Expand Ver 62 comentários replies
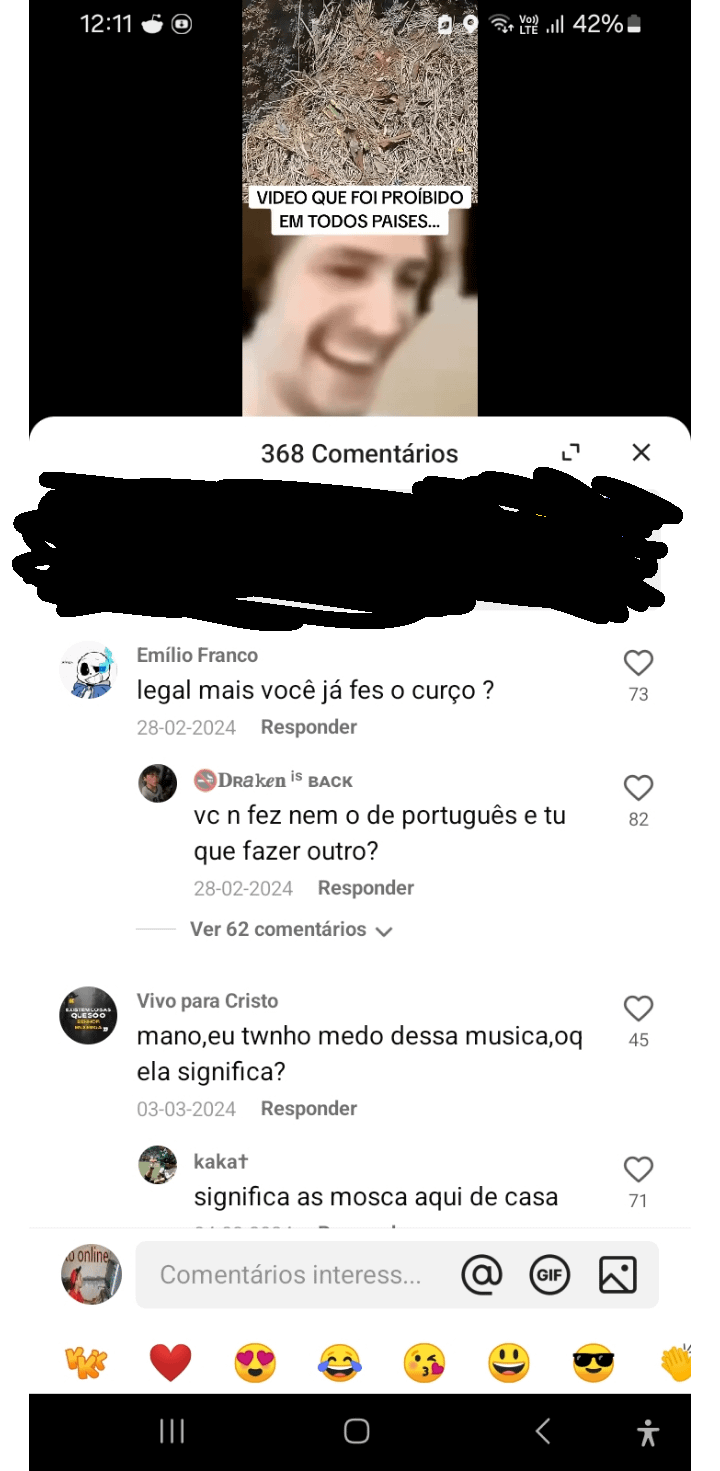 point(290,930)
